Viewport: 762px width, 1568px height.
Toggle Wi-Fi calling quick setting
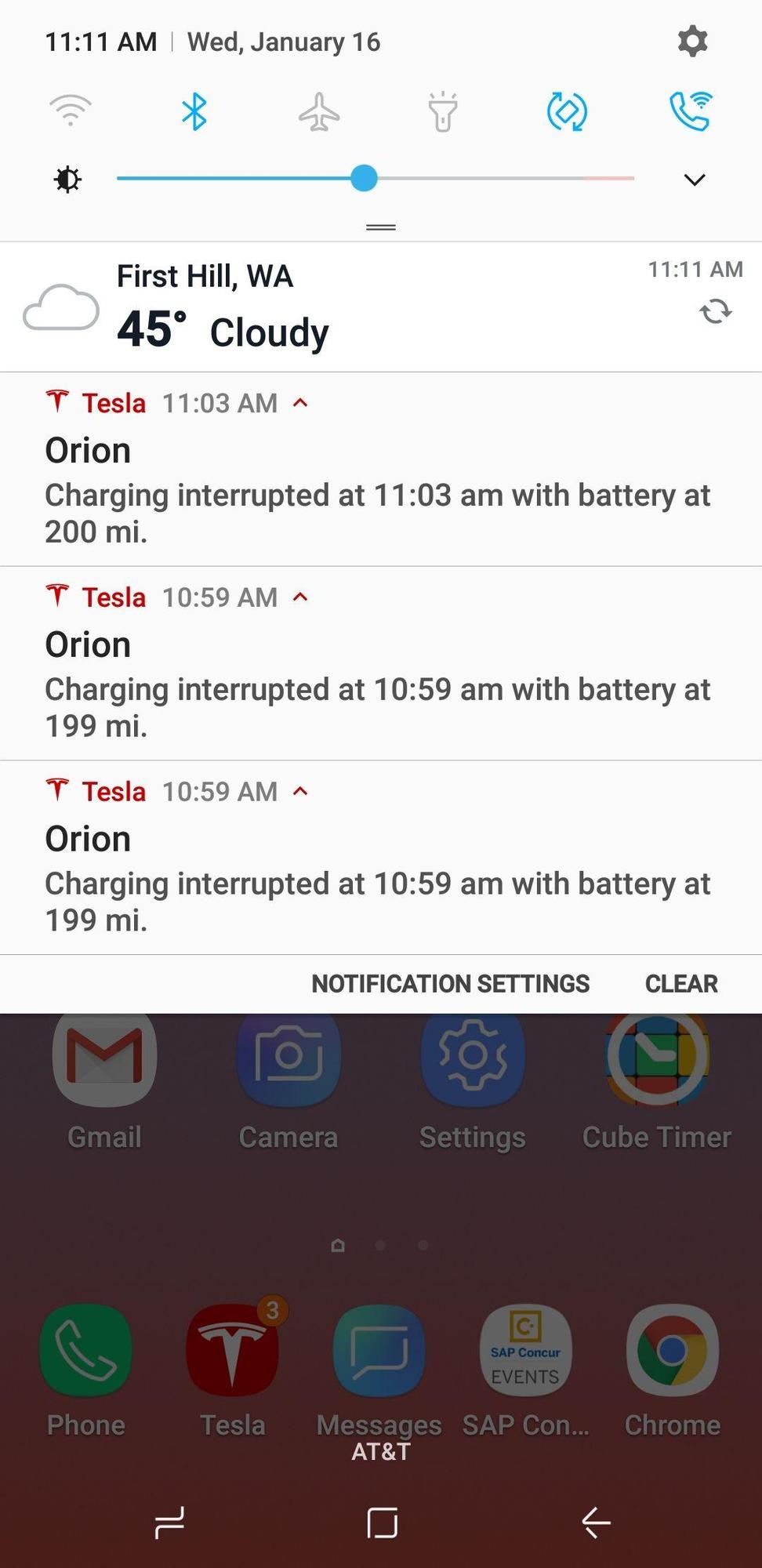(x=691, y=111)
